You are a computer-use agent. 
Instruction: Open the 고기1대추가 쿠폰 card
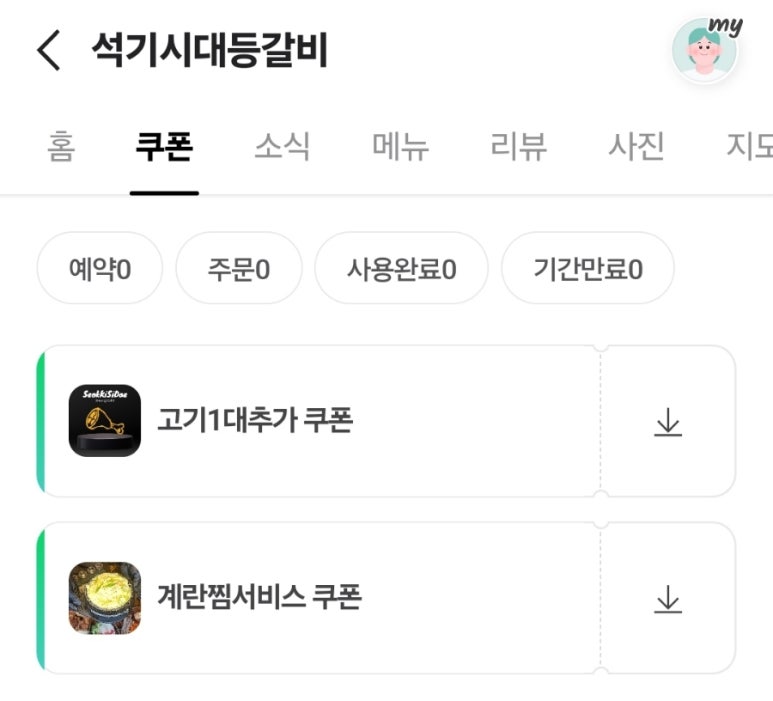click(x=320, y=421)
